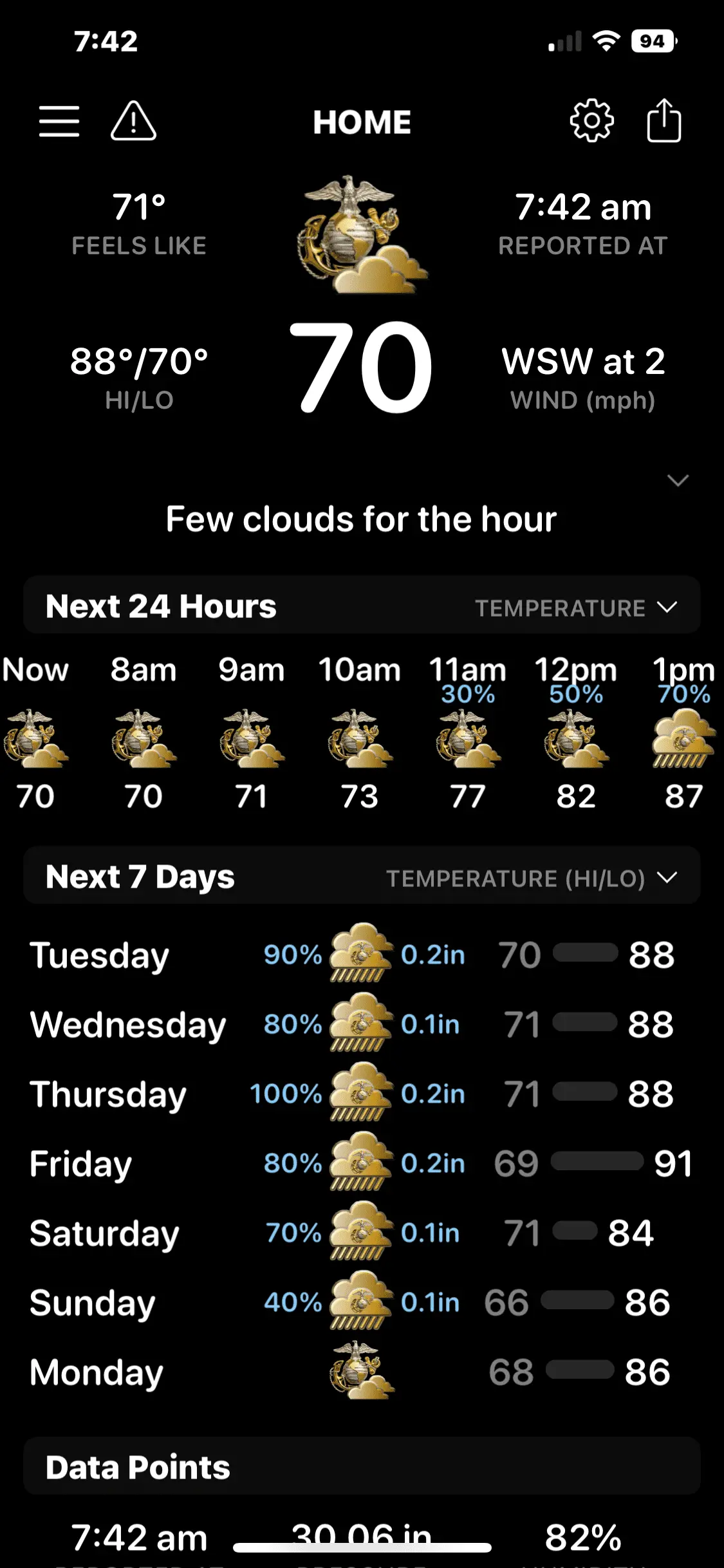Share the current weather

[664, 121]
